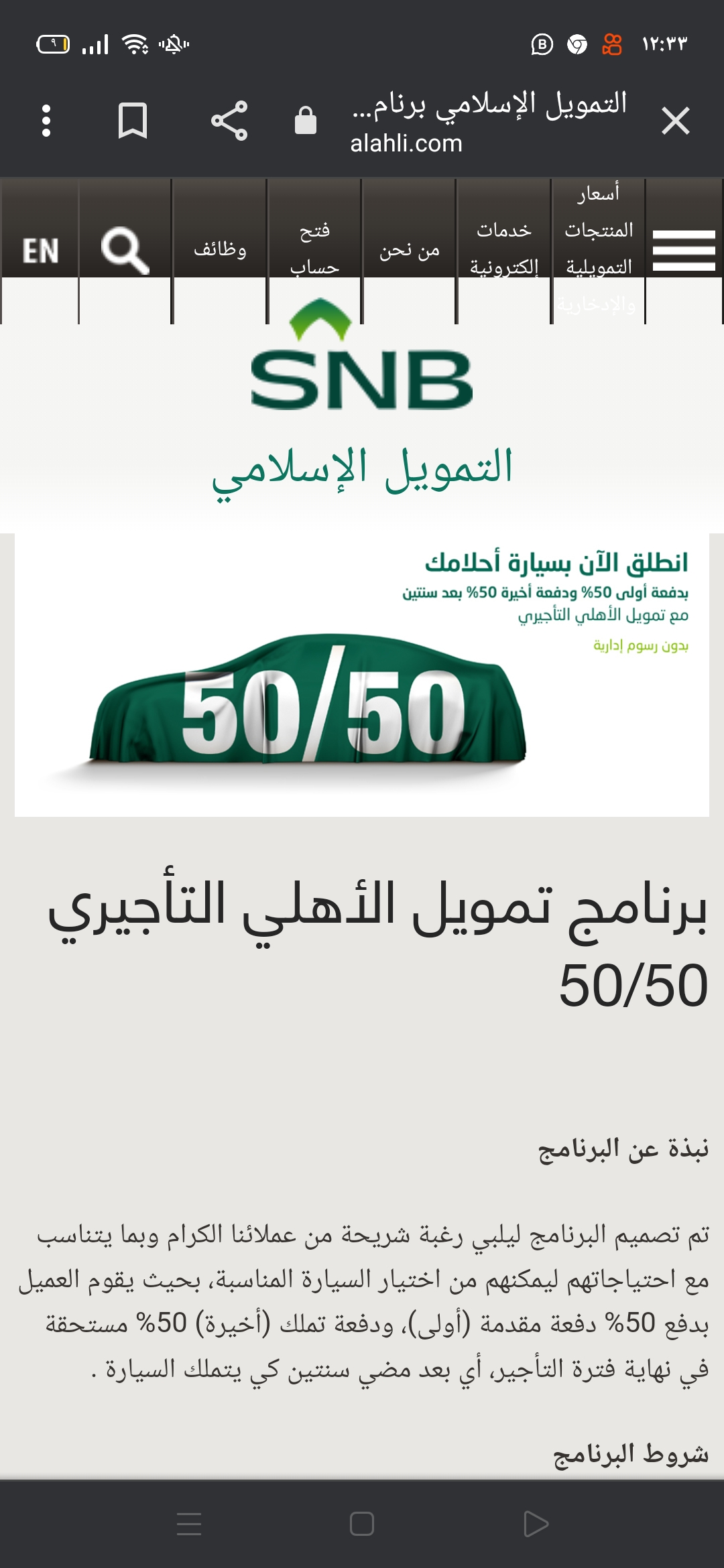
Task: Open وظائف careers link
Action: coord(220,250)
